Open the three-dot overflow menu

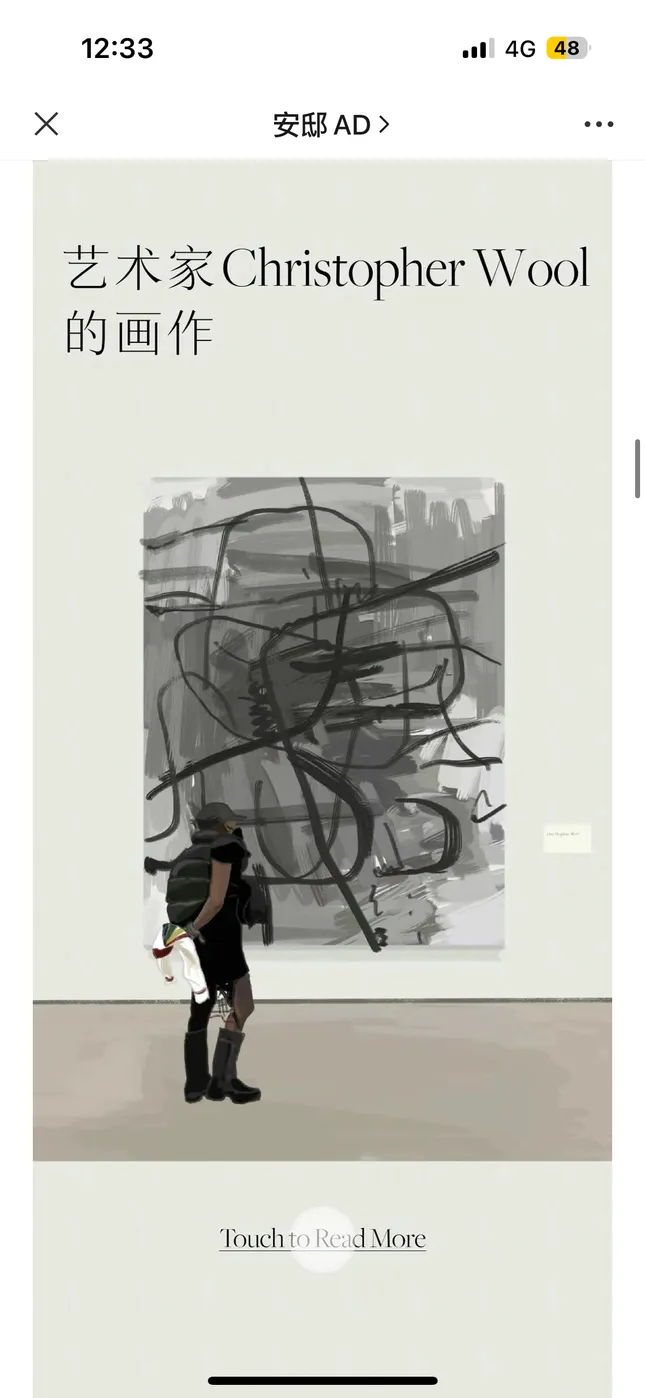(x=598, y=125)
